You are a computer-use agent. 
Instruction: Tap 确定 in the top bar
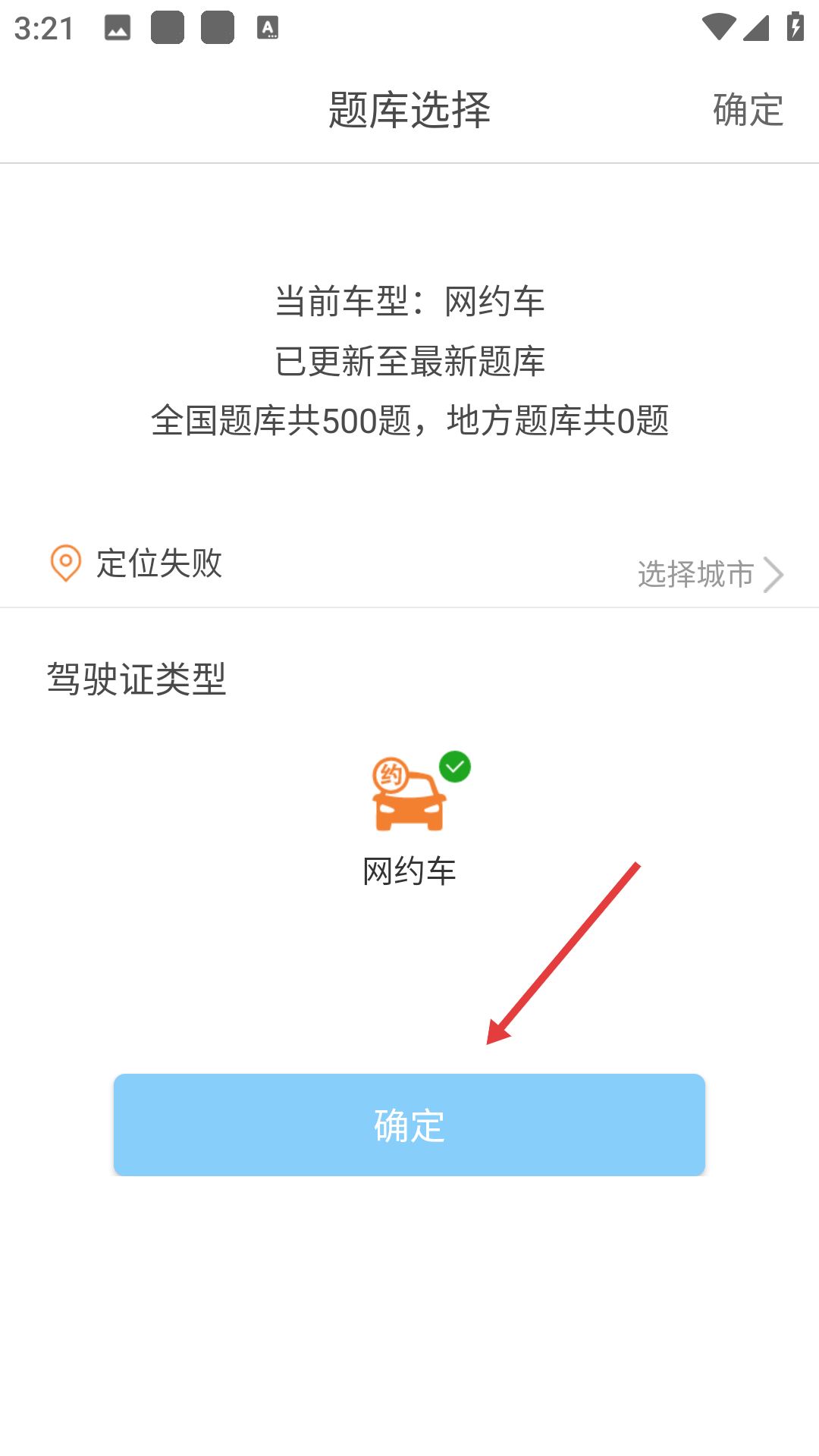click(748, 110)
